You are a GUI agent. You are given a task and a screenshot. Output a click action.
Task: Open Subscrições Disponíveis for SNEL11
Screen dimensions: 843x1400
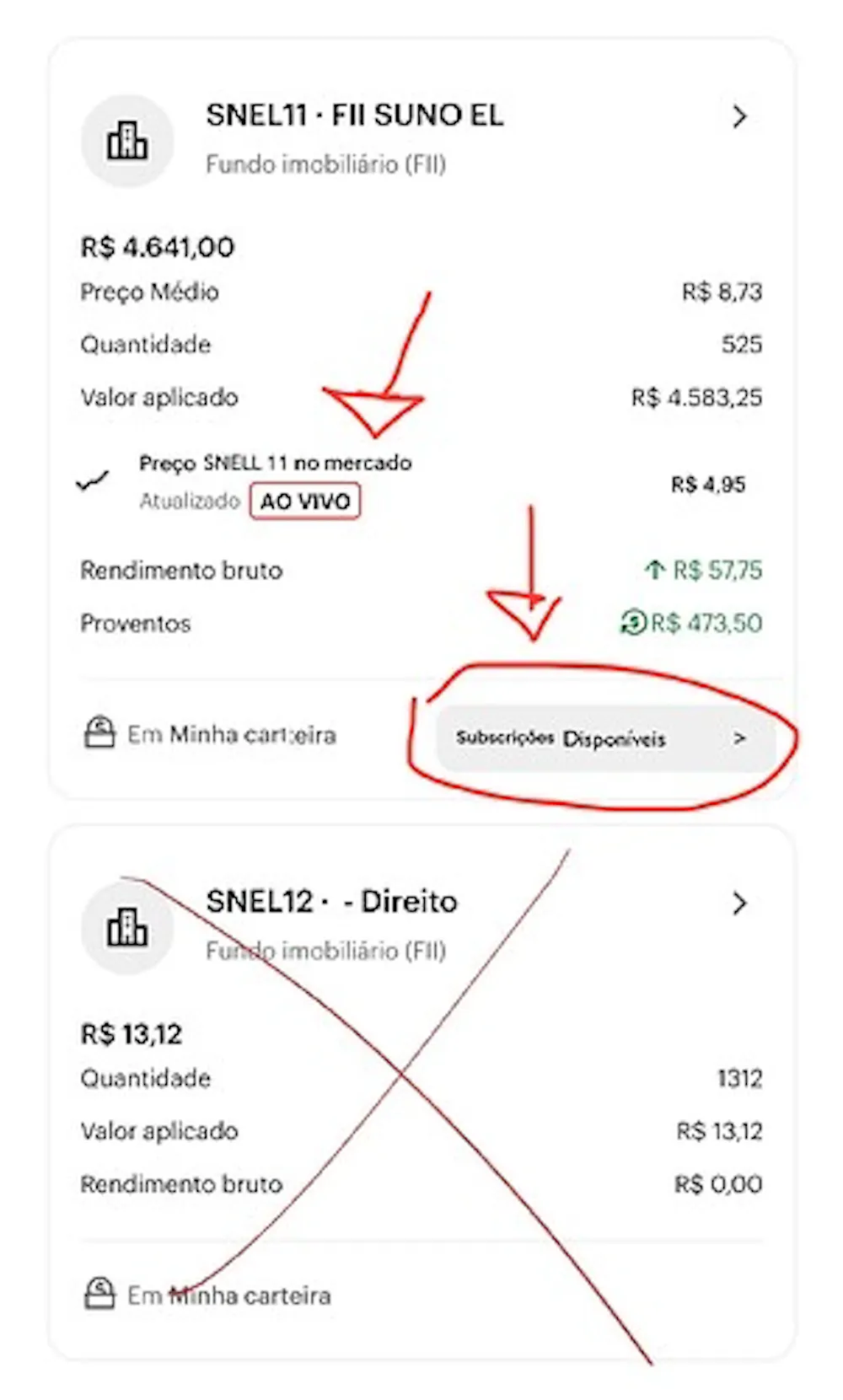[x=604, y=739]
